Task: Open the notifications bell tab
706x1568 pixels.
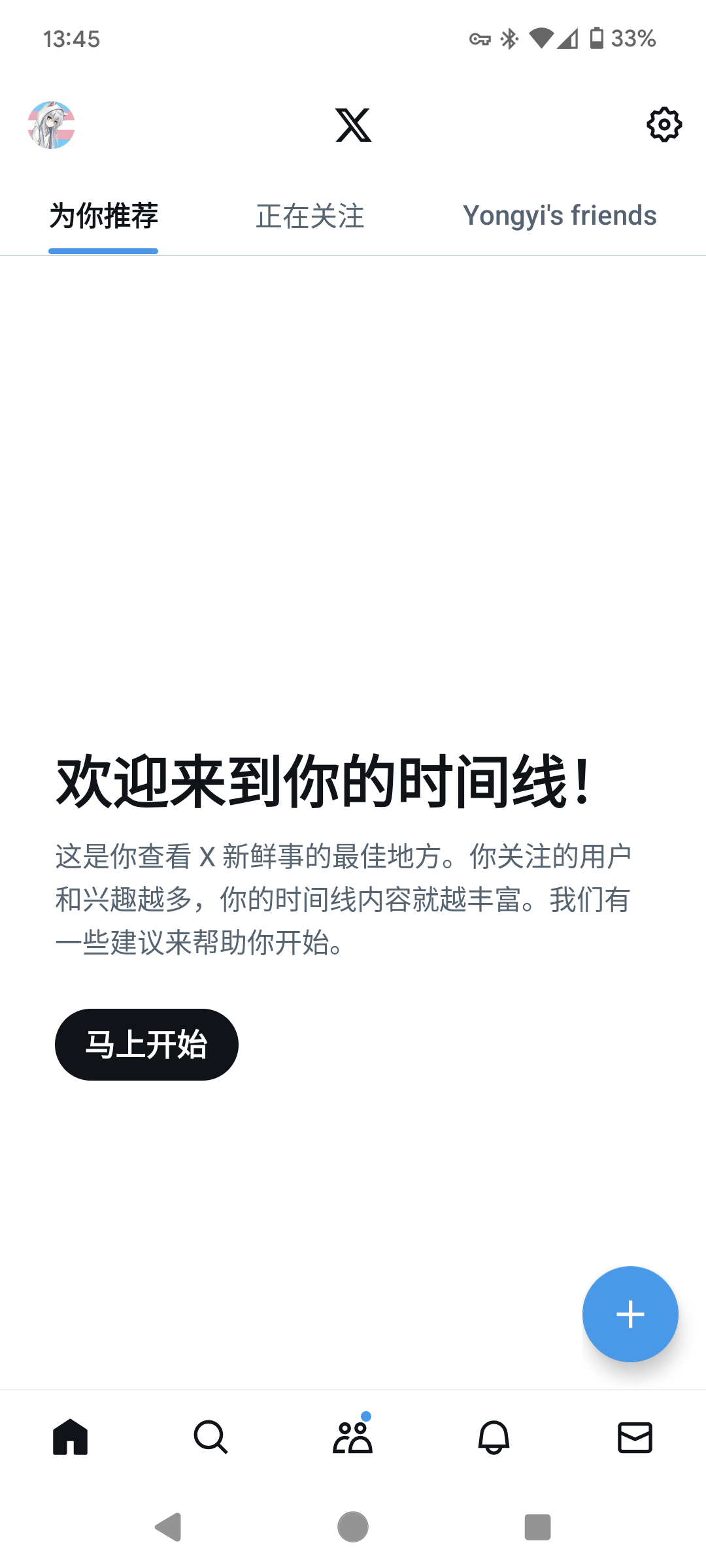Action: (x=494, y=1437)
